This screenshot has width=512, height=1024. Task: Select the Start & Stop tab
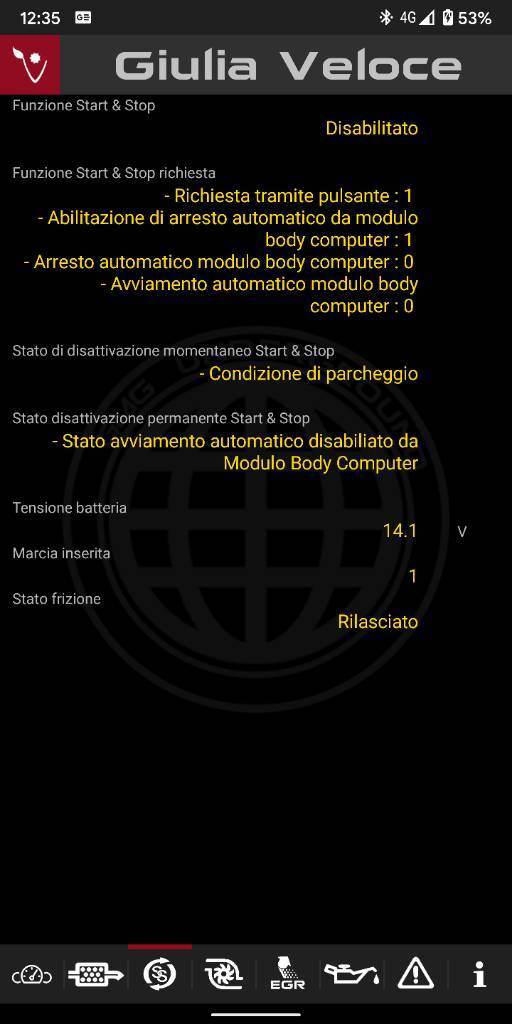point(160,976)
